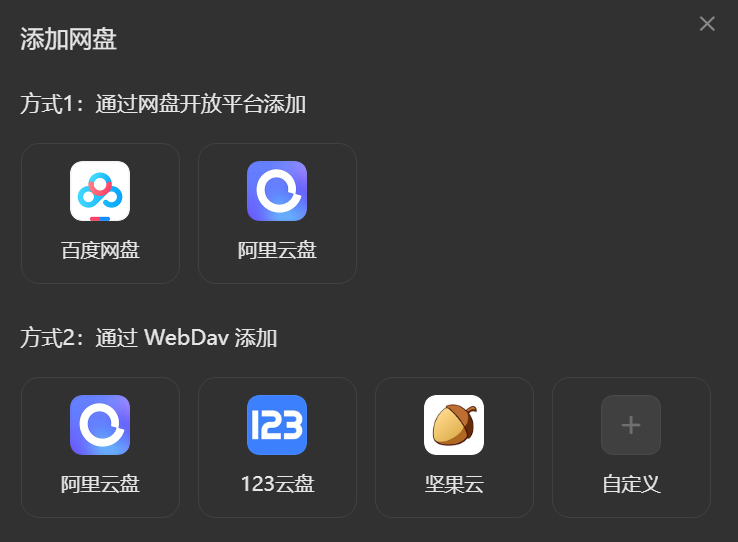Choose 阿里云盘 via 网盘开放平台
Image resolution: width=738 pixels, height=542 pixels.
click(277, 213)
